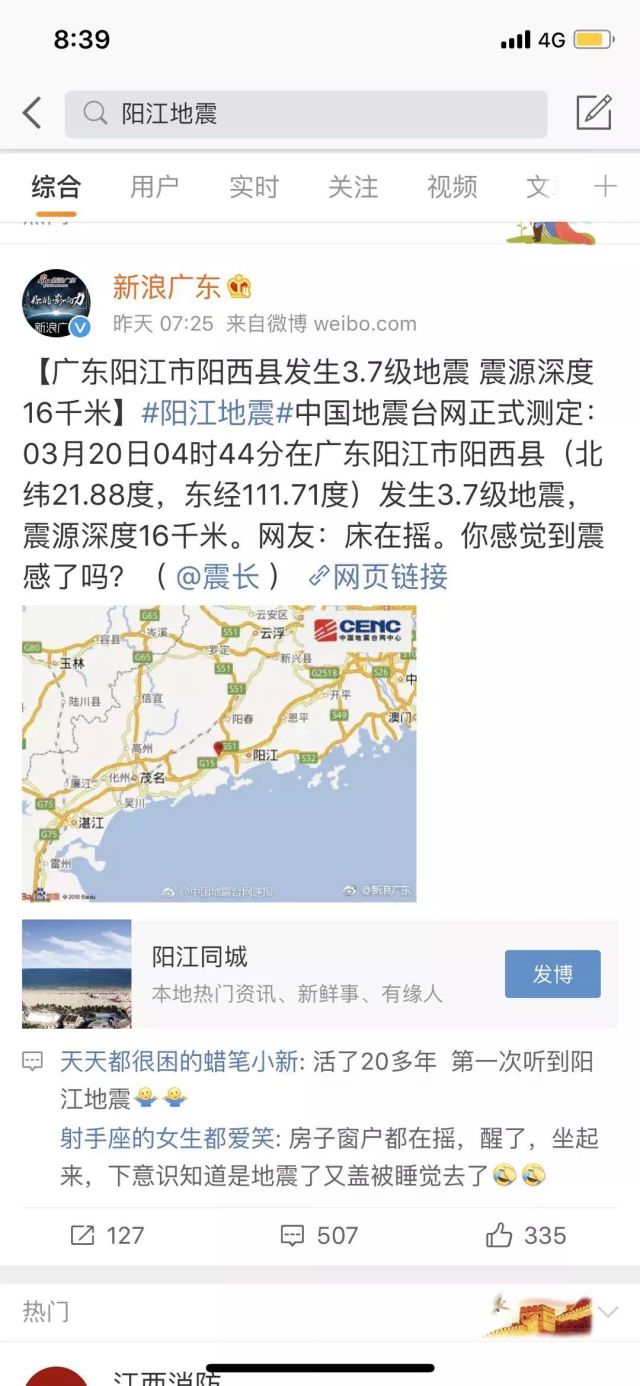
Task: Open 天天都很困的蜡笔小新 commenter profile
Action: [x=178, y=1062]
